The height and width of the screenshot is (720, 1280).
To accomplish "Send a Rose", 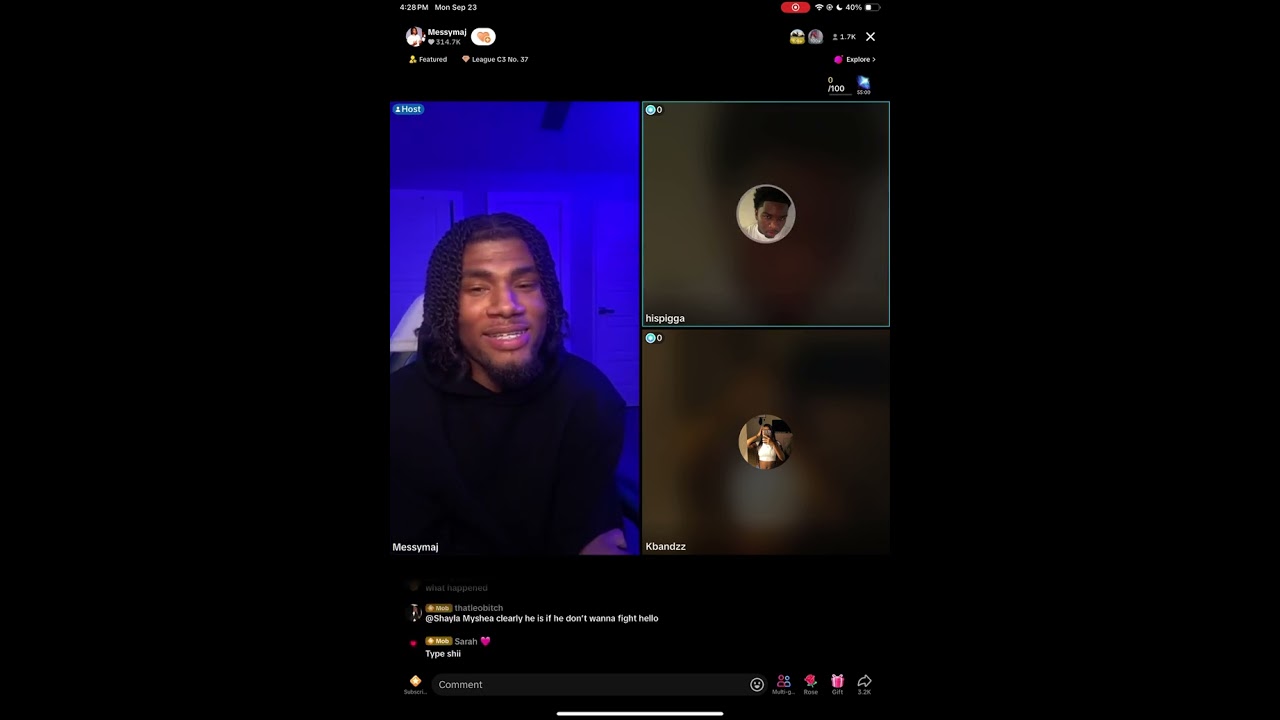I will click(x=810, y=684).
